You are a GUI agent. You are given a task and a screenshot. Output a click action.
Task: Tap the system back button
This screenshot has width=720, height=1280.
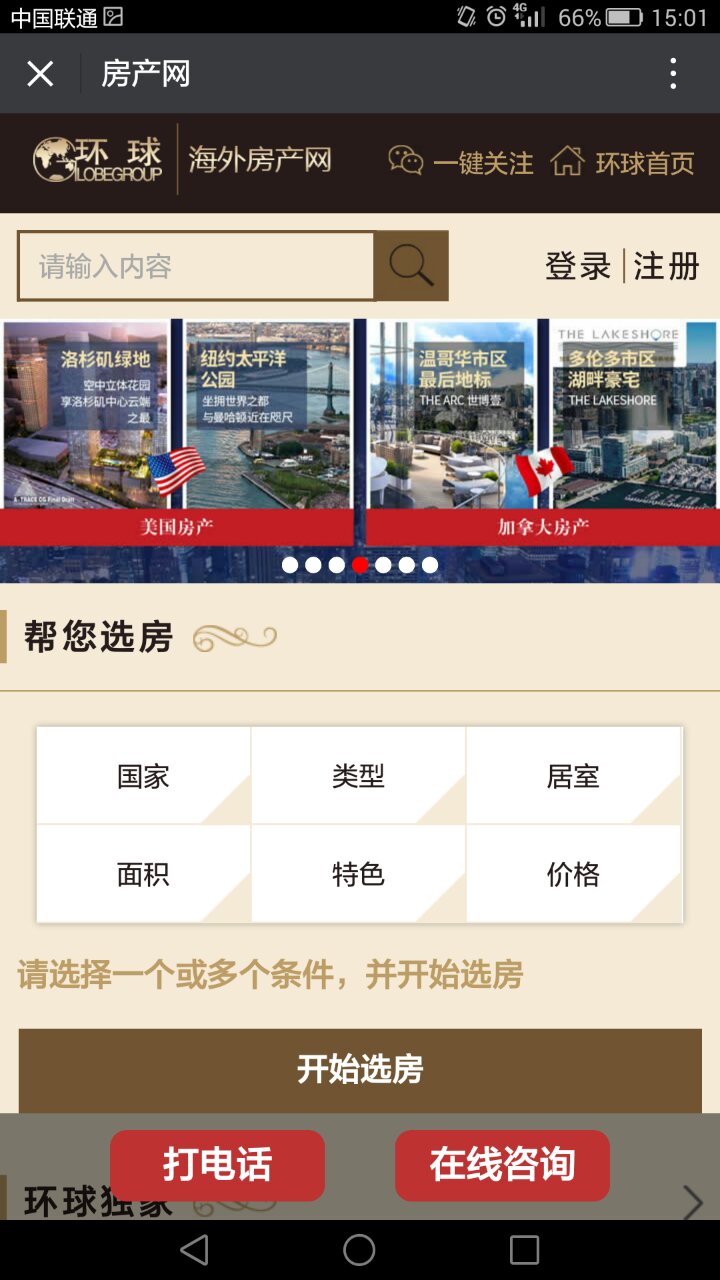194,1250
